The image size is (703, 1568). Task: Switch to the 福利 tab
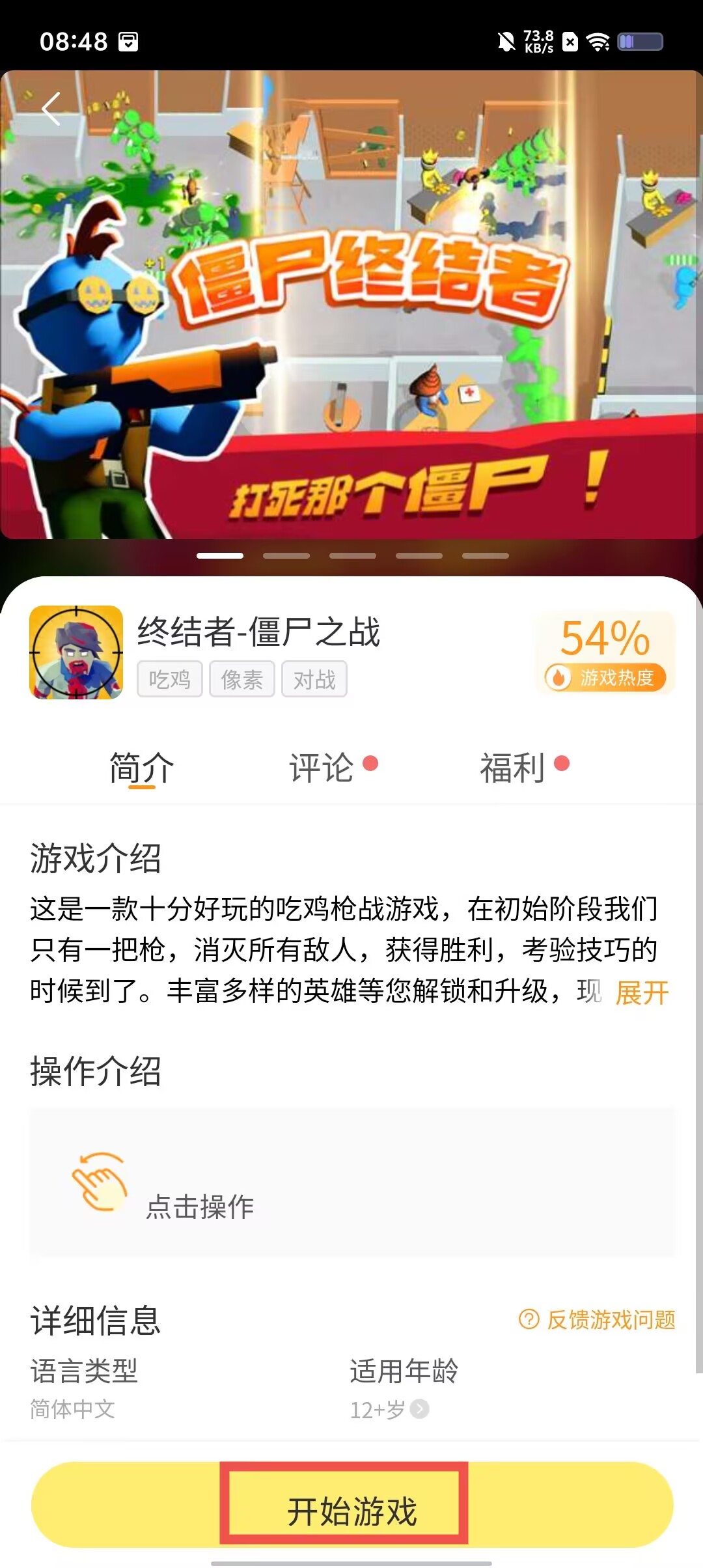[512, 768]
